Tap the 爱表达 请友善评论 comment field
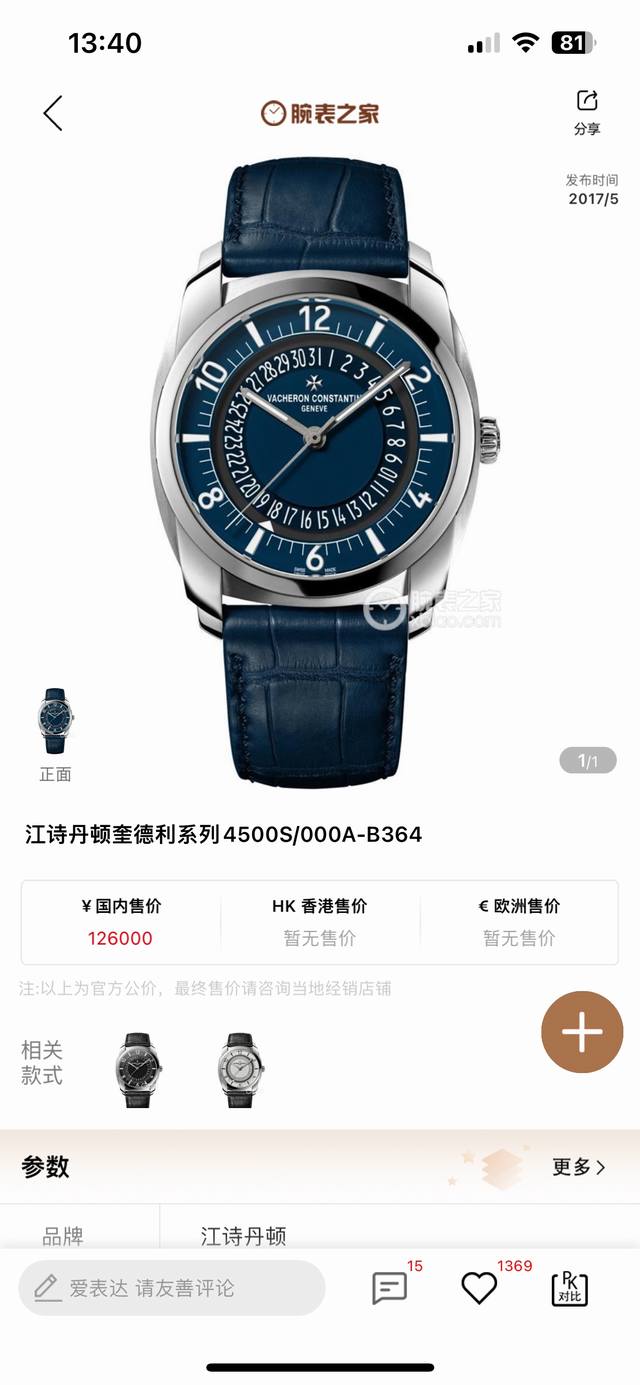This screenshot has width=640, height=1385. click(172, 1288)
